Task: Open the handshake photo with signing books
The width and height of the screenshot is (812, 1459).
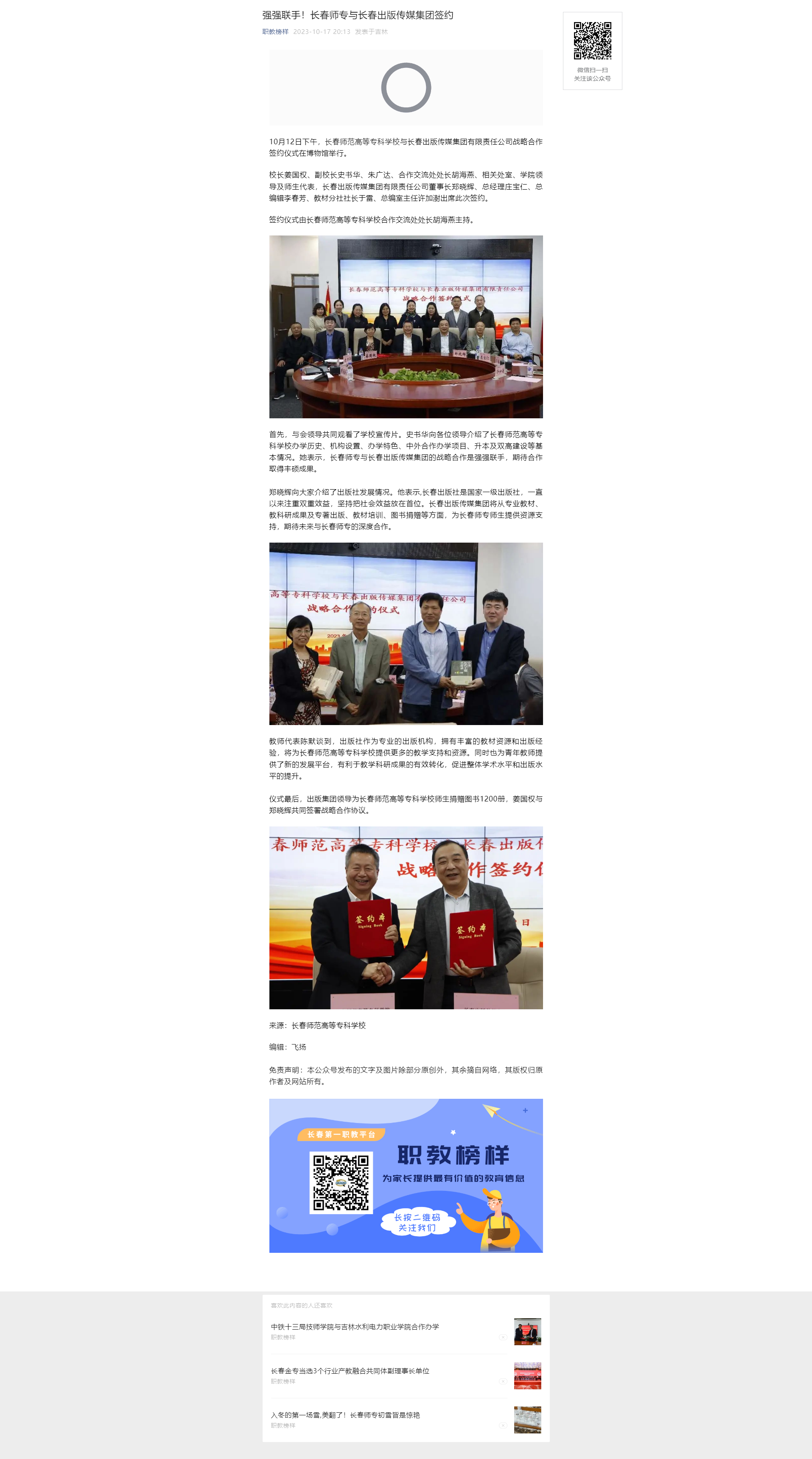Action: (406, 918)
